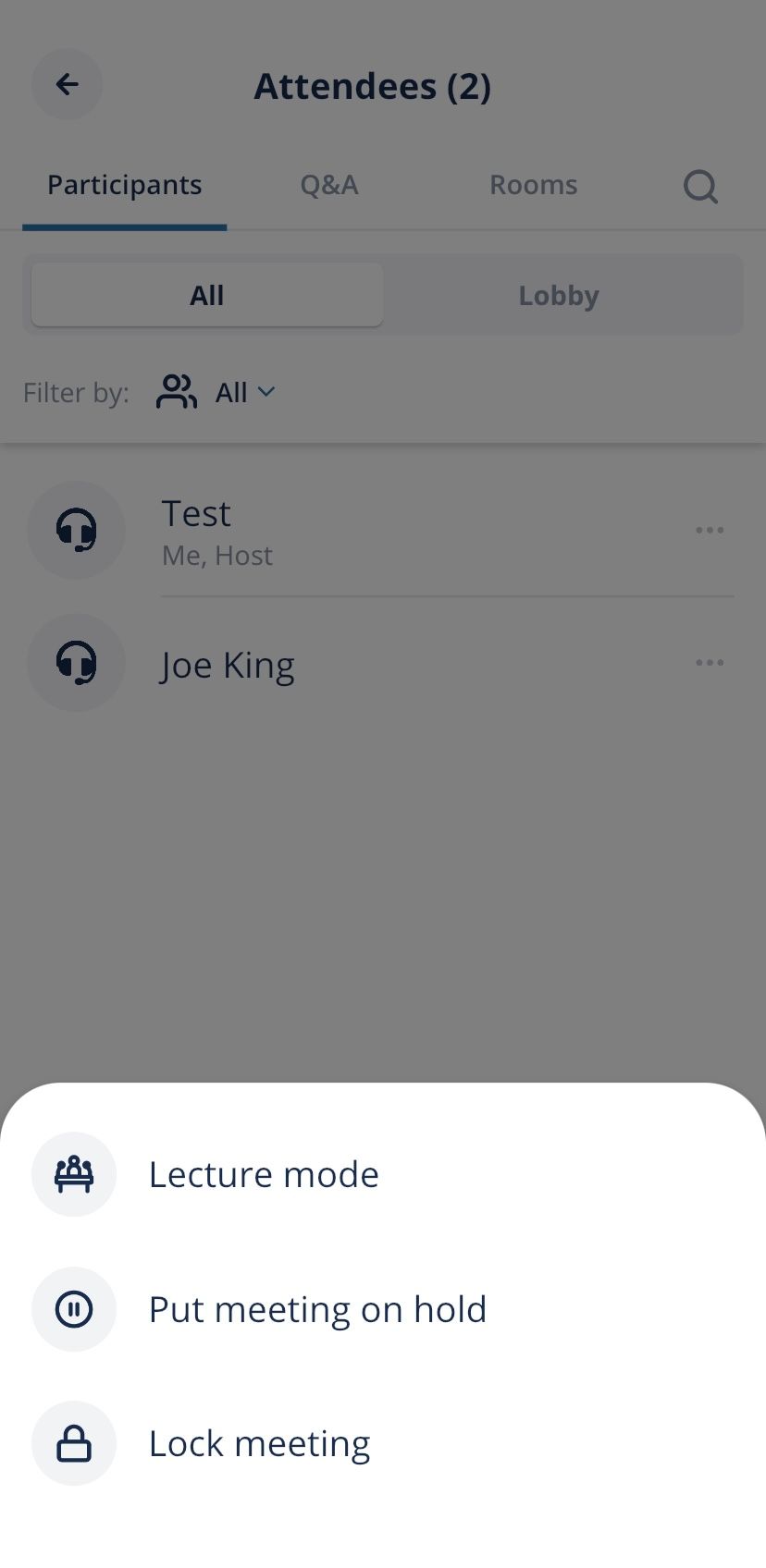Select the All participants segment
The height and width of the screenshot is (1568, 766).
pyautogui.click(x=206, y=295)
